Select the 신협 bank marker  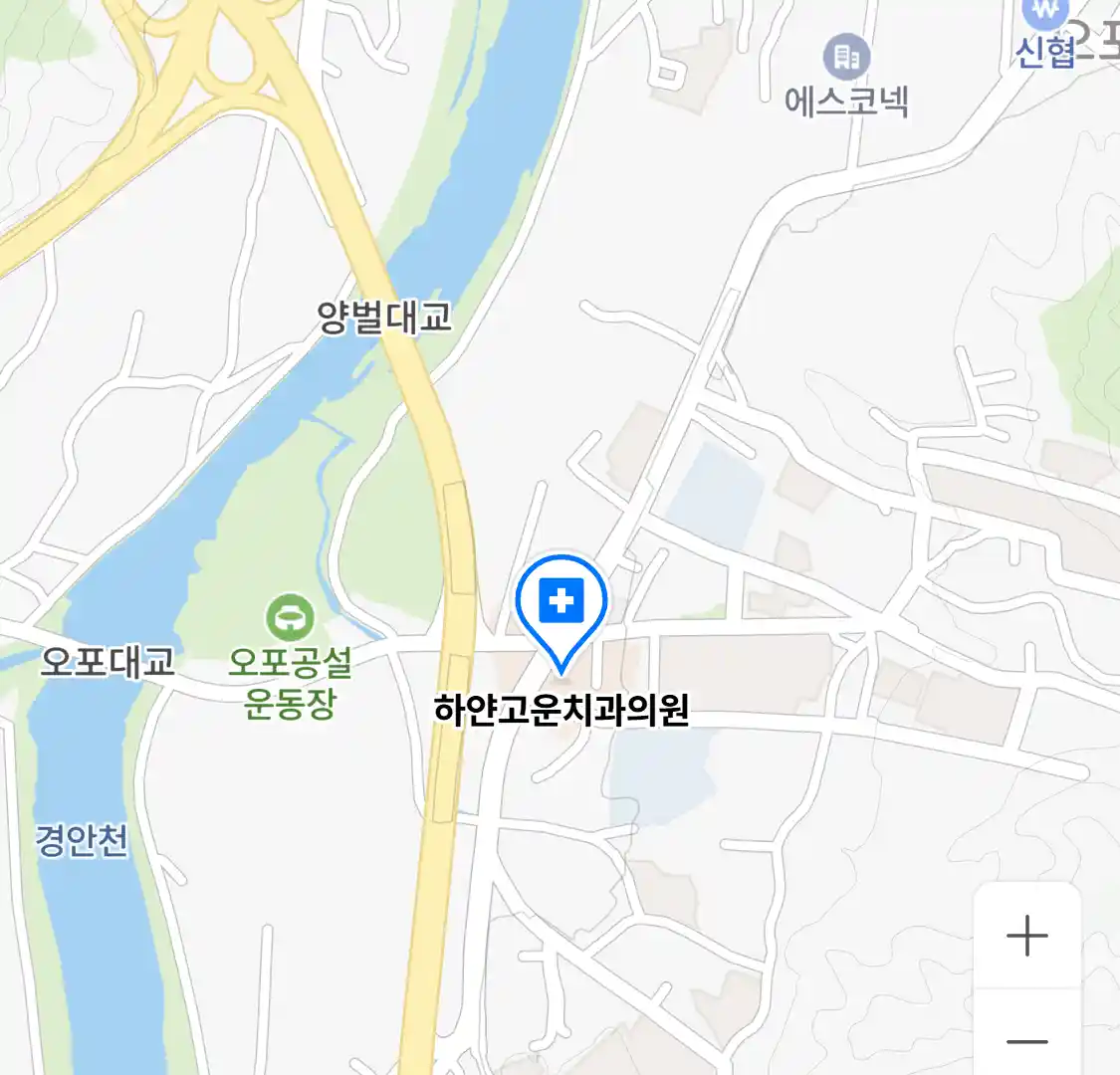point(1045,14)
